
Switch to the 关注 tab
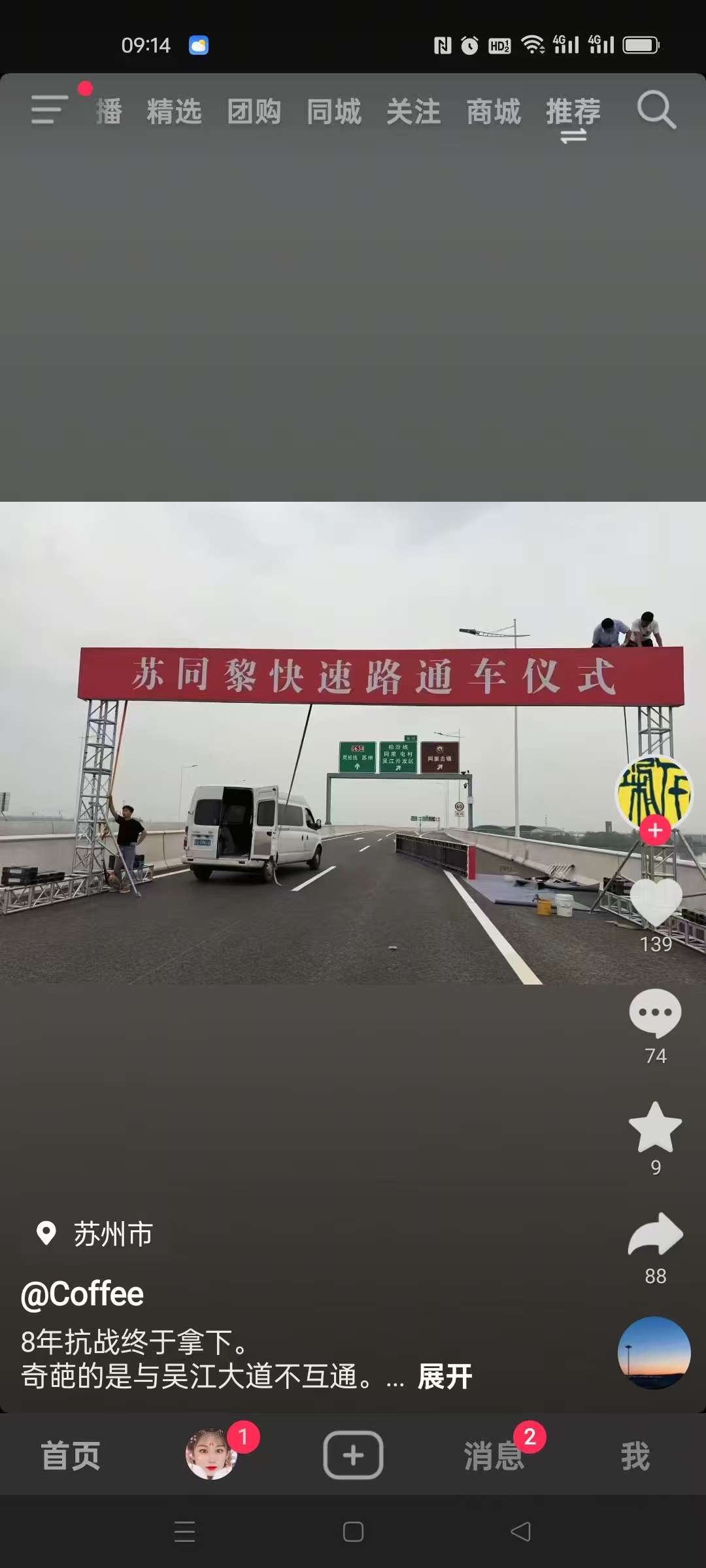coord(413,111)
